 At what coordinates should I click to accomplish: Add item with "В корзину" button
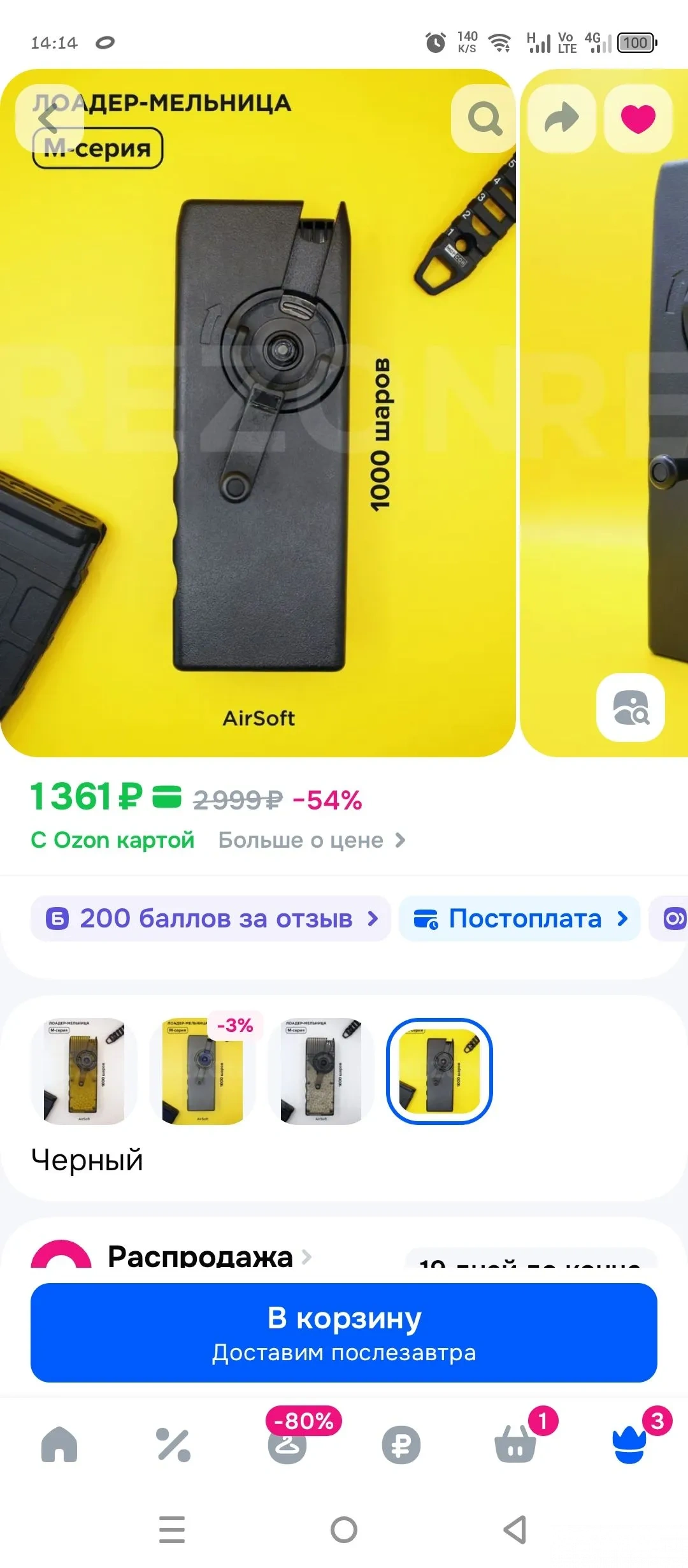[x=344, y=1333]
